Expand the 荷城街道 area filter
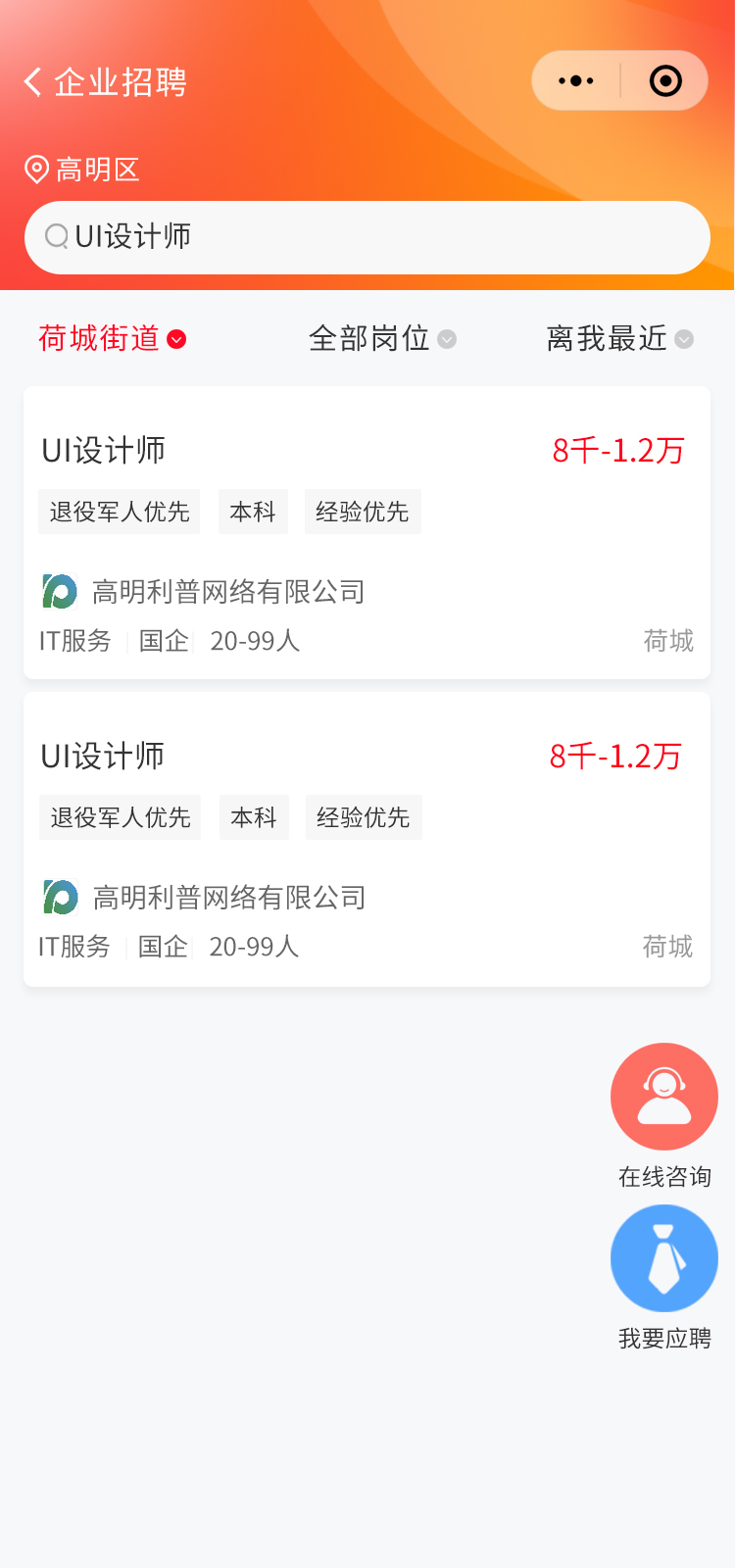 click(112, 339)
